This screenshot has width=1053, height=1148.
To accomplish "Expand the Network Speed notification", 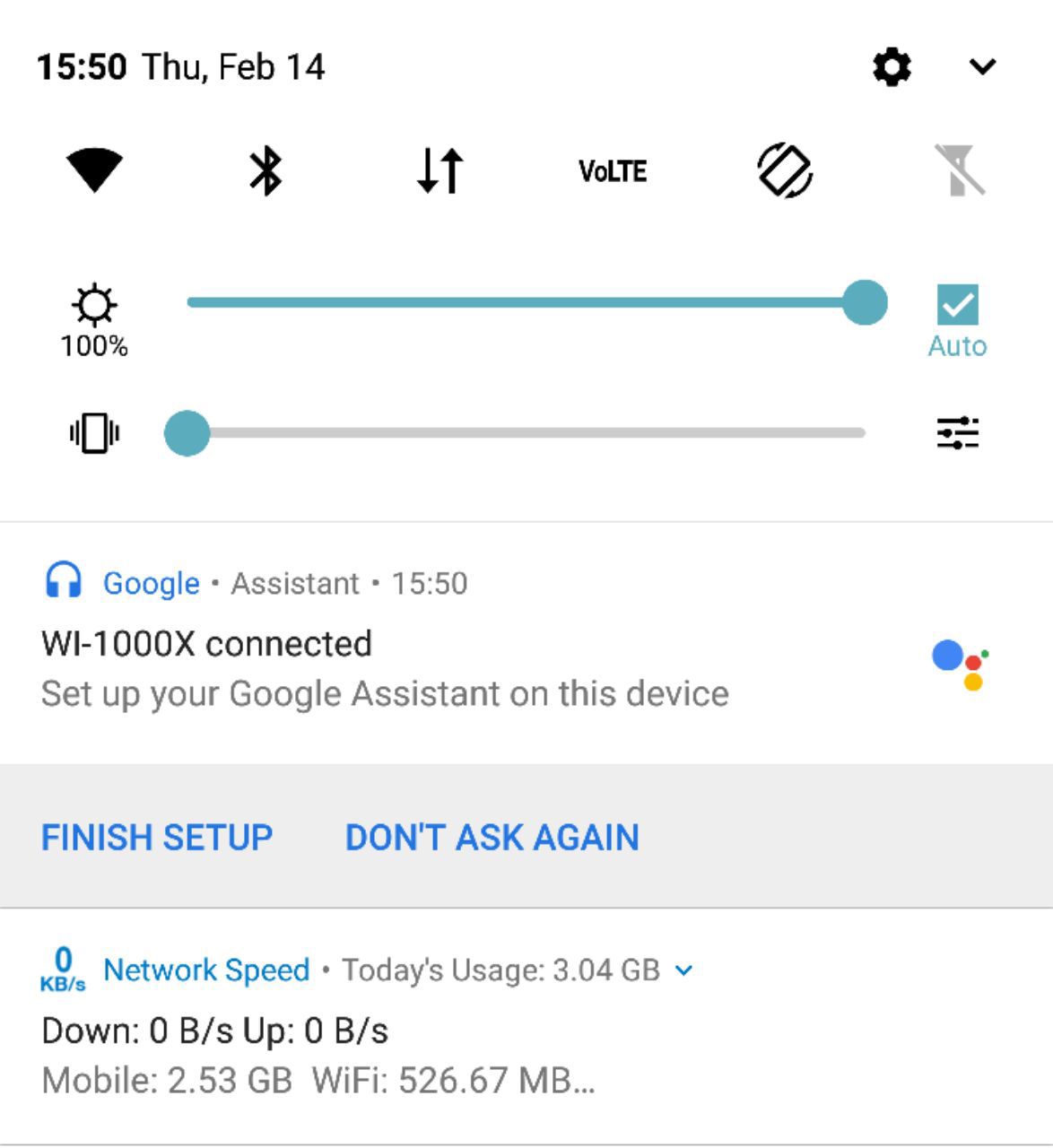I will [x=683, y=970].
